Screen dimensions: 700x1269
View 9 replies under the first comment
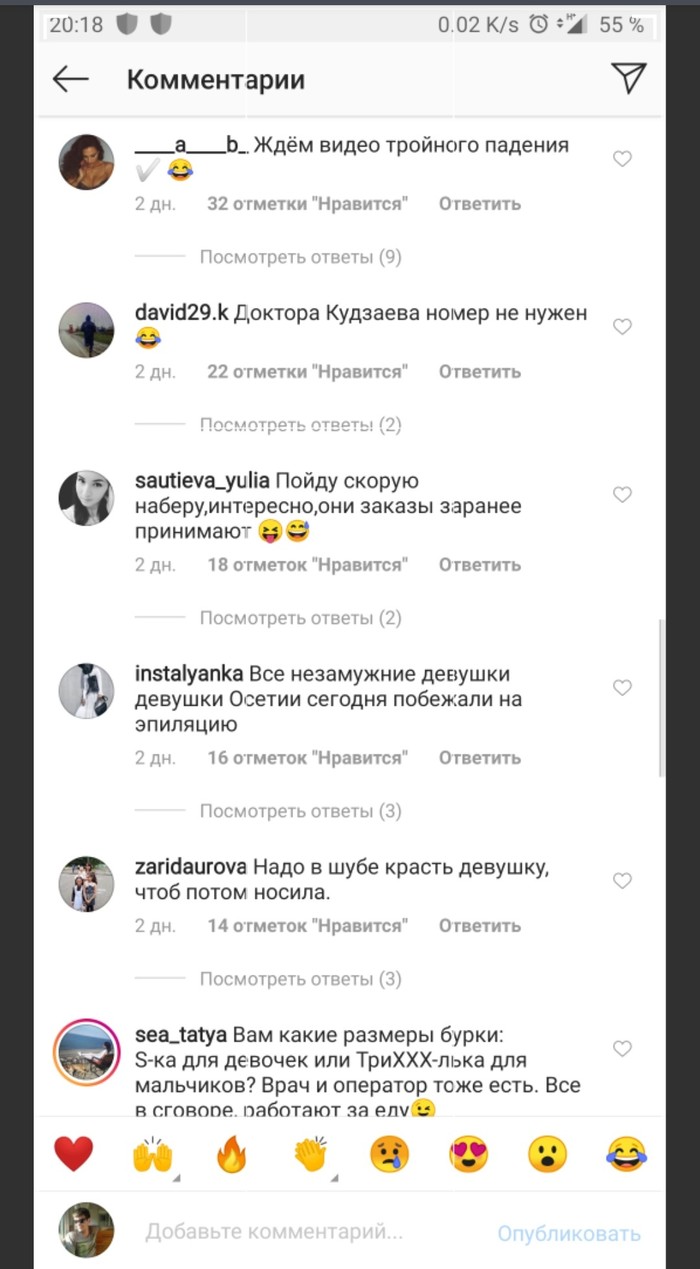(300, 257)
